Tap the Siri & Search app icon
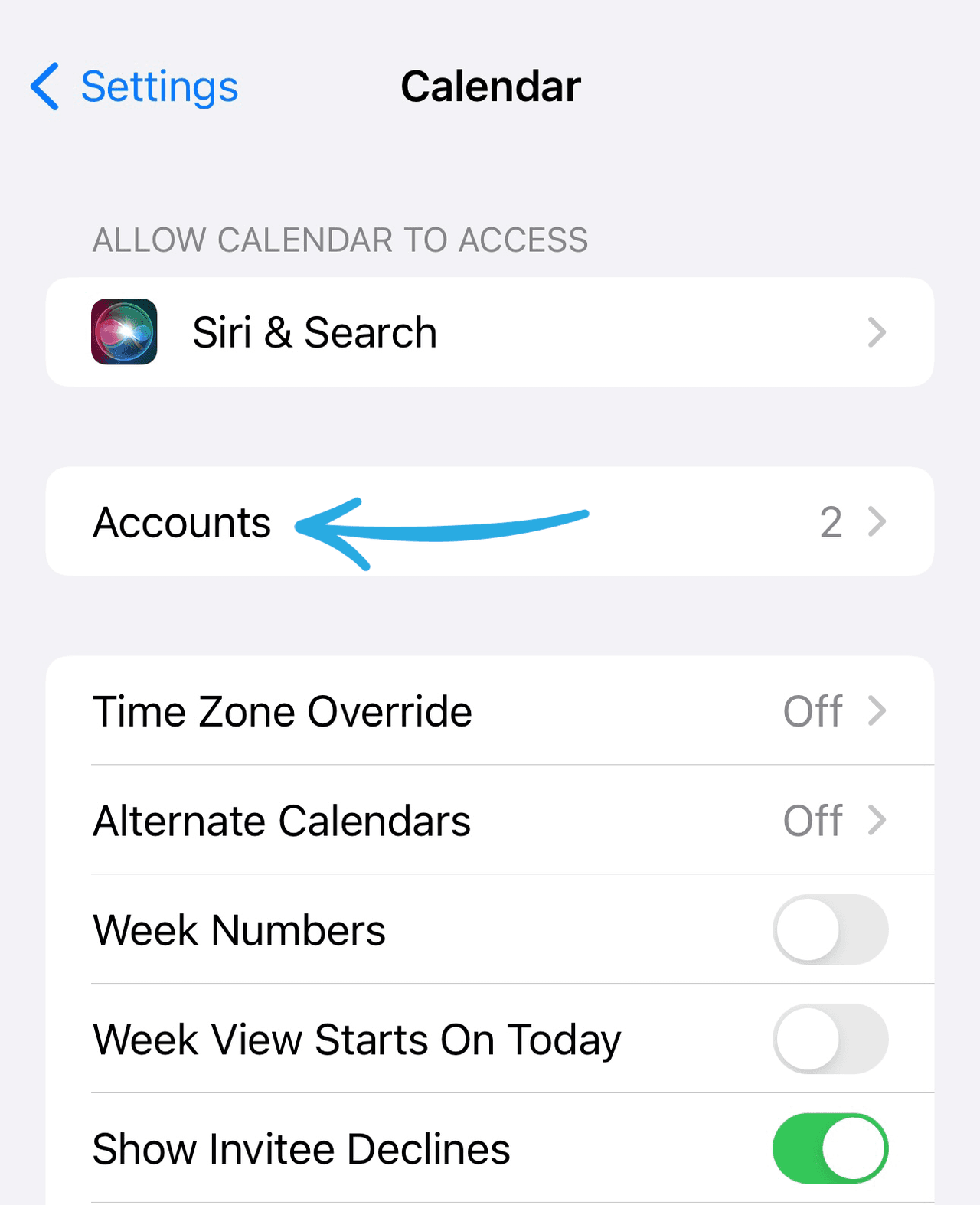Viewport: 980px width, 1205px height. point(125,331)
